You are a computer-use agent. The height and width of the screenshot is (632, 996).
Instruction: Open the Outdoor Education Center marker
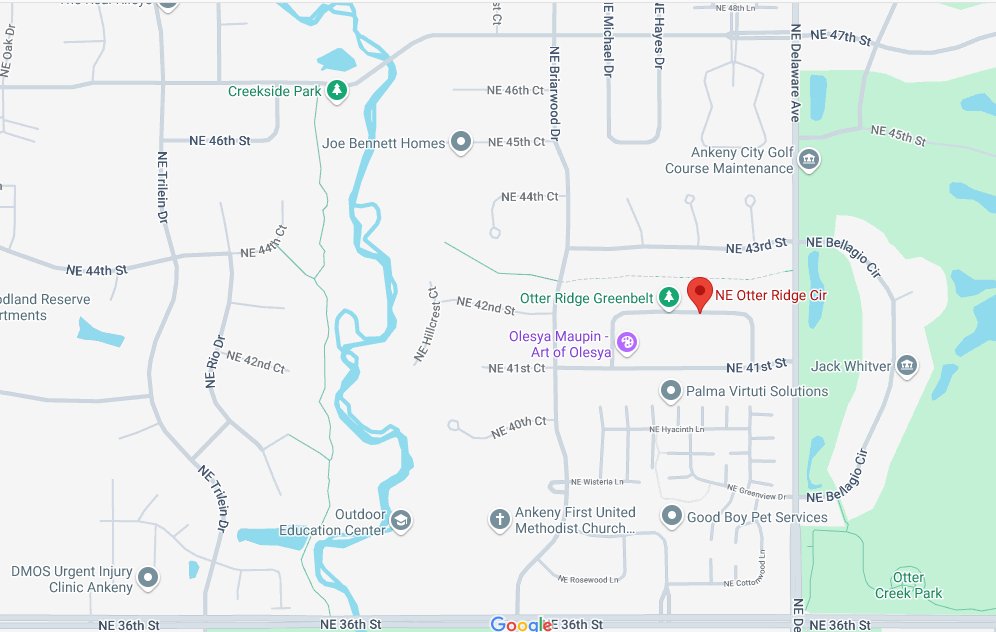(x=401, y=520)
